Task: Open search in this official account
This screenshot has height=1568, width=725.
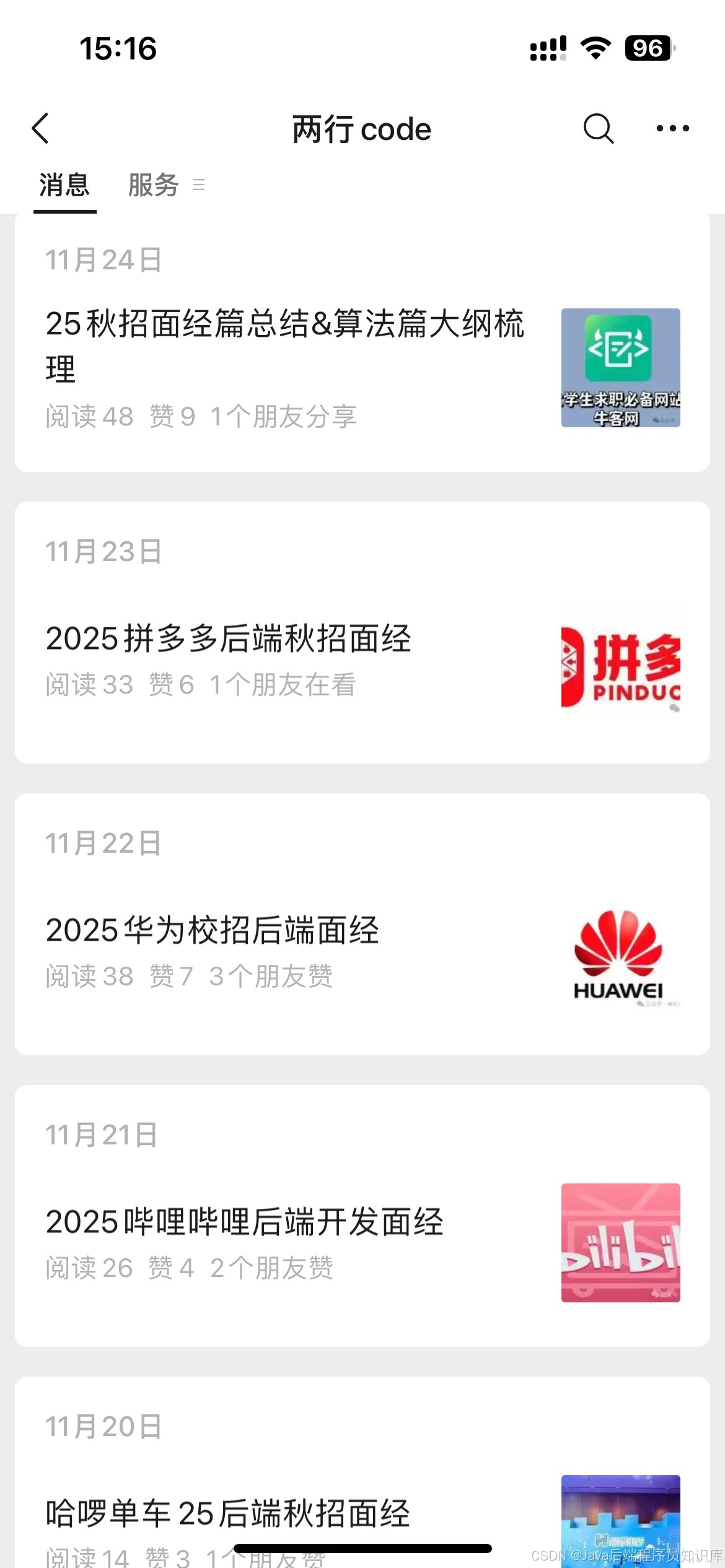Action: 599,129
